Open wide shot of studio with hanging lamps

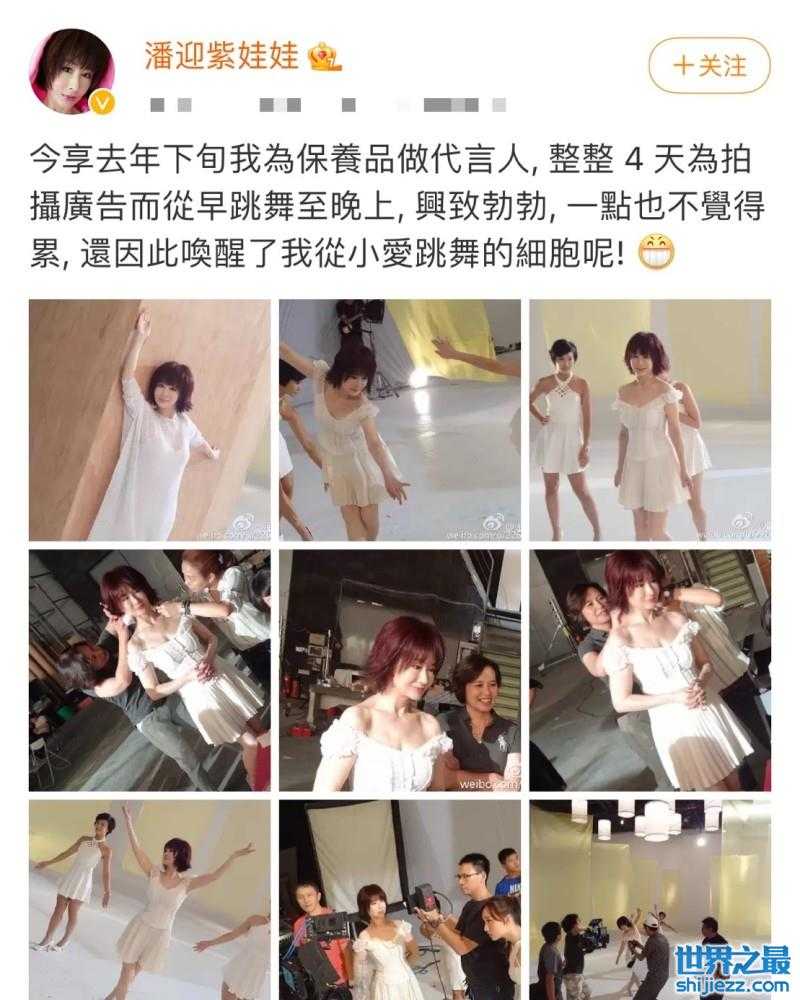click(650, 900)
